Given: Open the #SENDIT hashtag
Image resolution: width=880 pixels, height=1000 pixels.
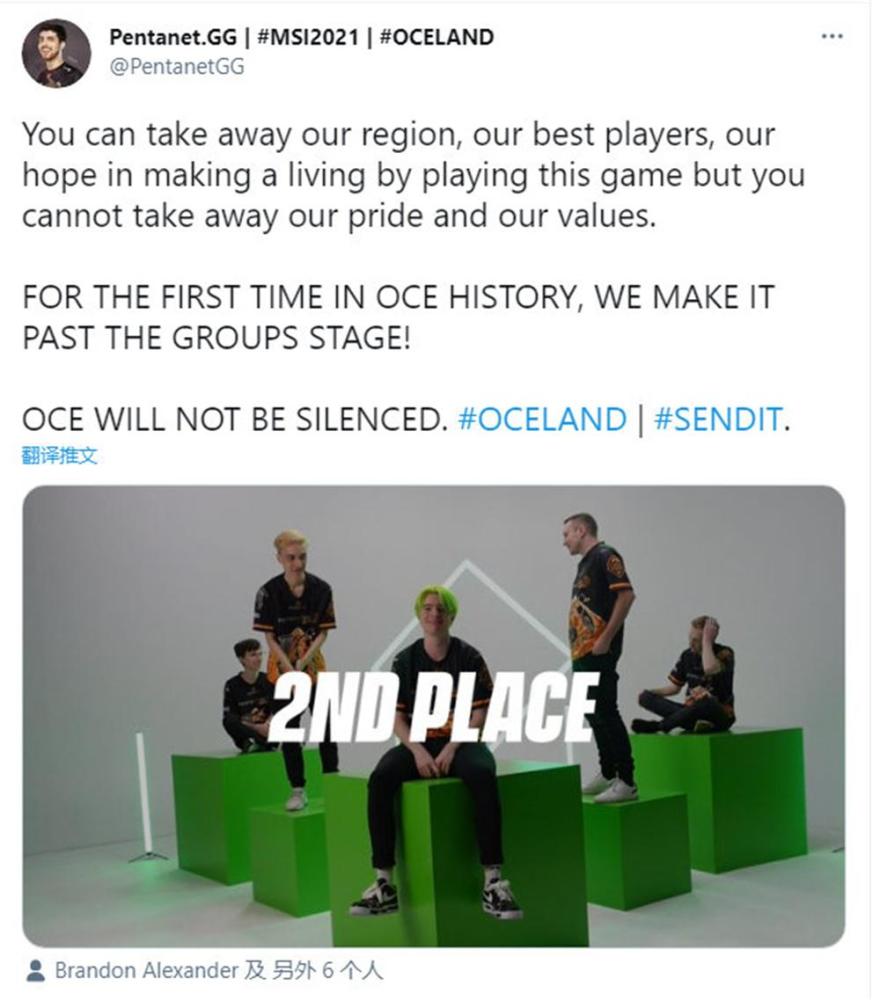Looking at the screenshot, I should tap(718, 419).
